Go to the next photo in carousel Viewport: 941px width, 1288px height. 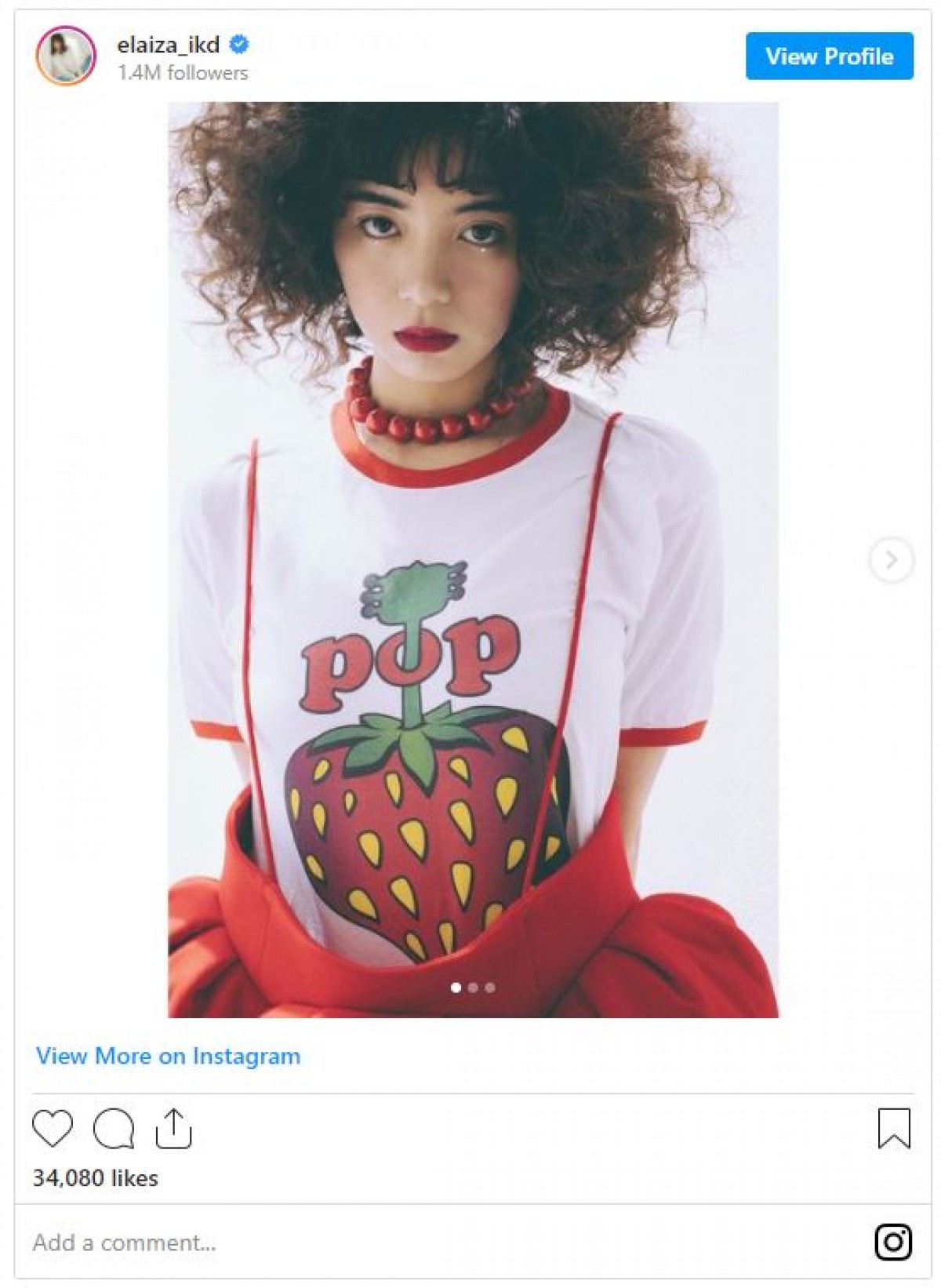point(891,560)
